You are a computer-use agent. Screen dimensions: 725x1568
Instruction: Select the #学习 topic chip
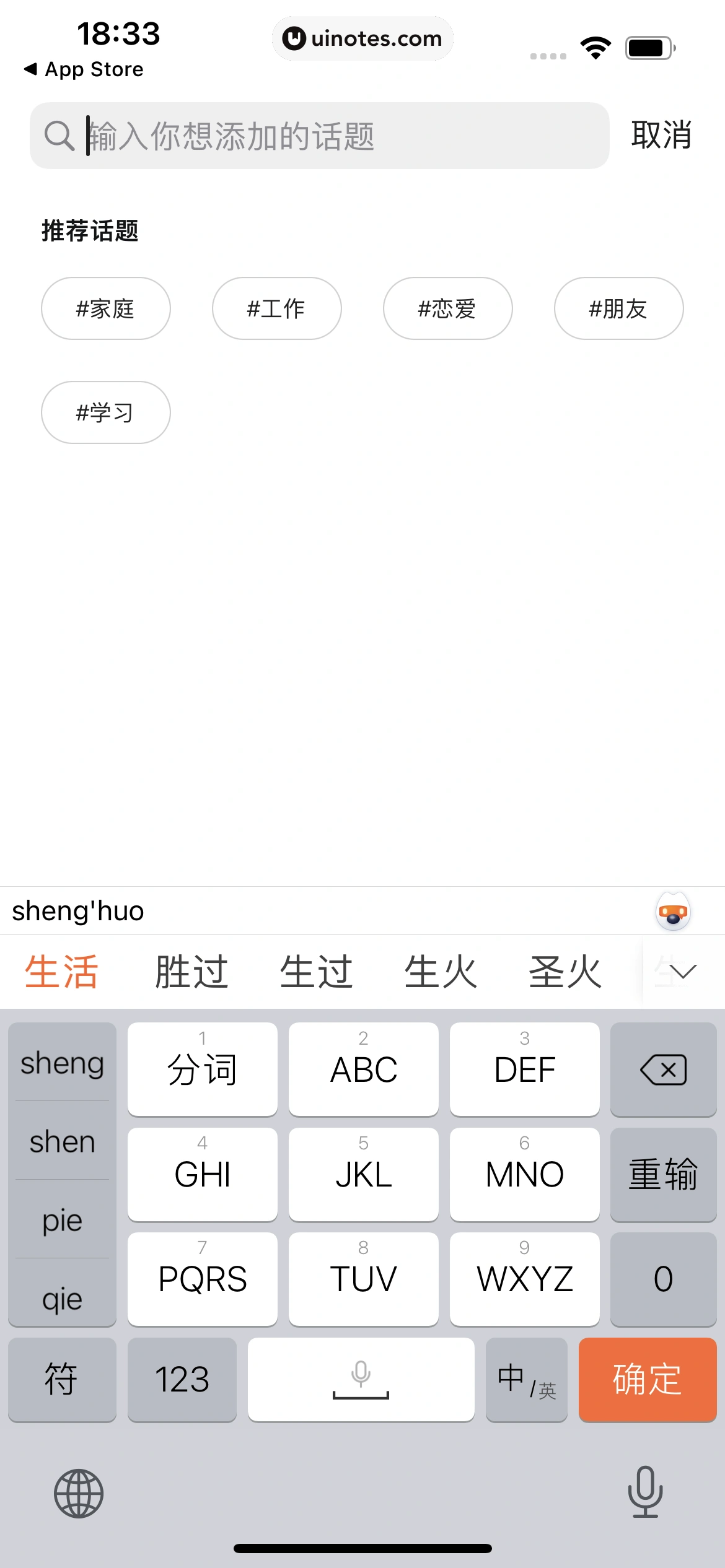click(105, 412)
